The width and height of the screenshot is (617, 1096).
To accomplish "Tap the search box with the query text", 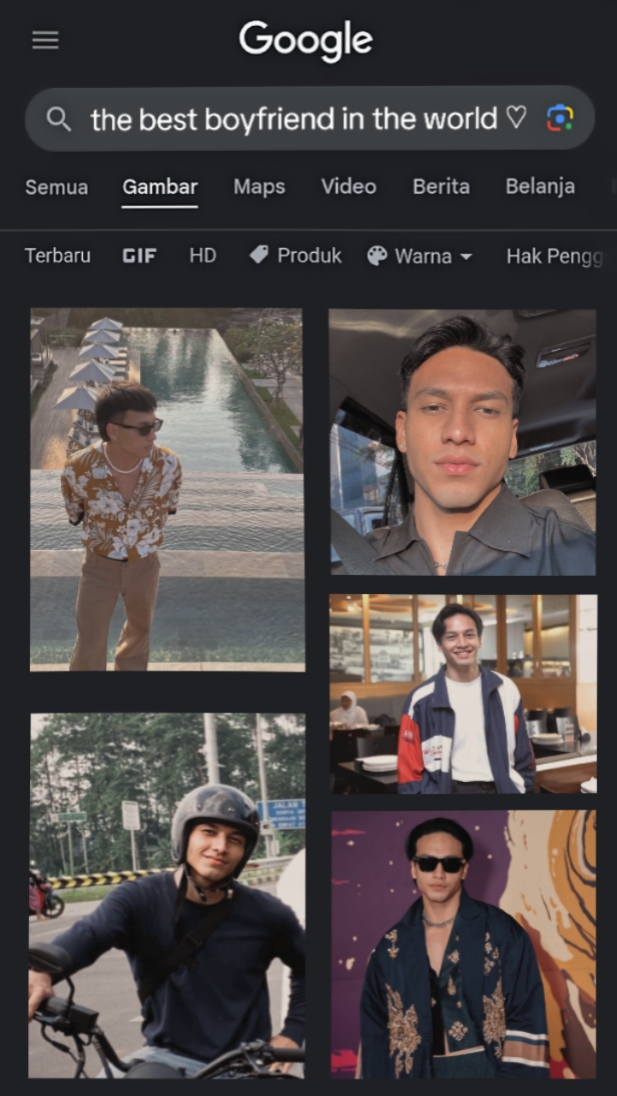I will (x=293, y=120).
